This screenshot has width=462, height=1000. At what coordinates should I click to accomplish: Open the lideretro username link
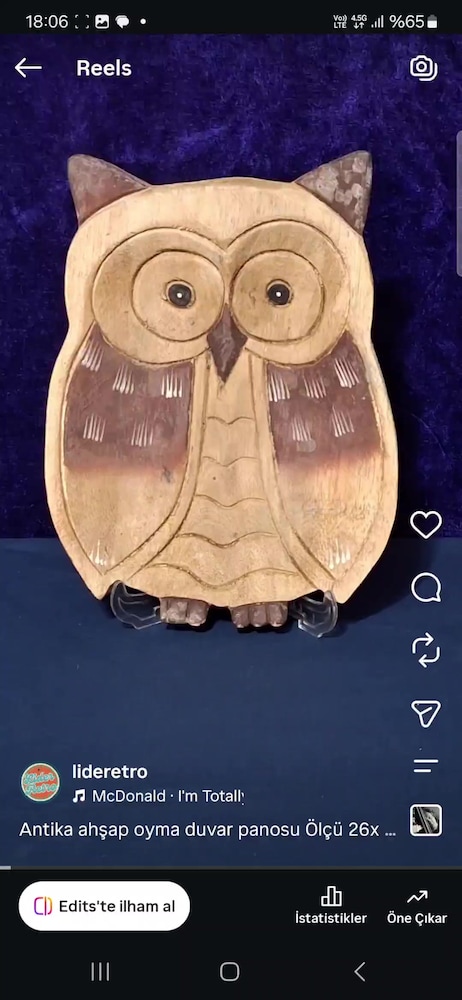[x=110, y=772]
